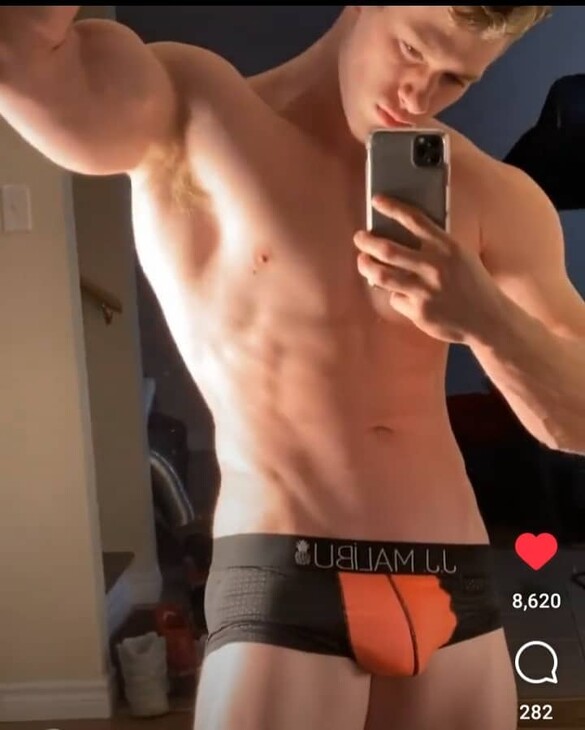Tap the red heart like icon
Viewport: 585px width, 730px height.
(x=536, y=551)
